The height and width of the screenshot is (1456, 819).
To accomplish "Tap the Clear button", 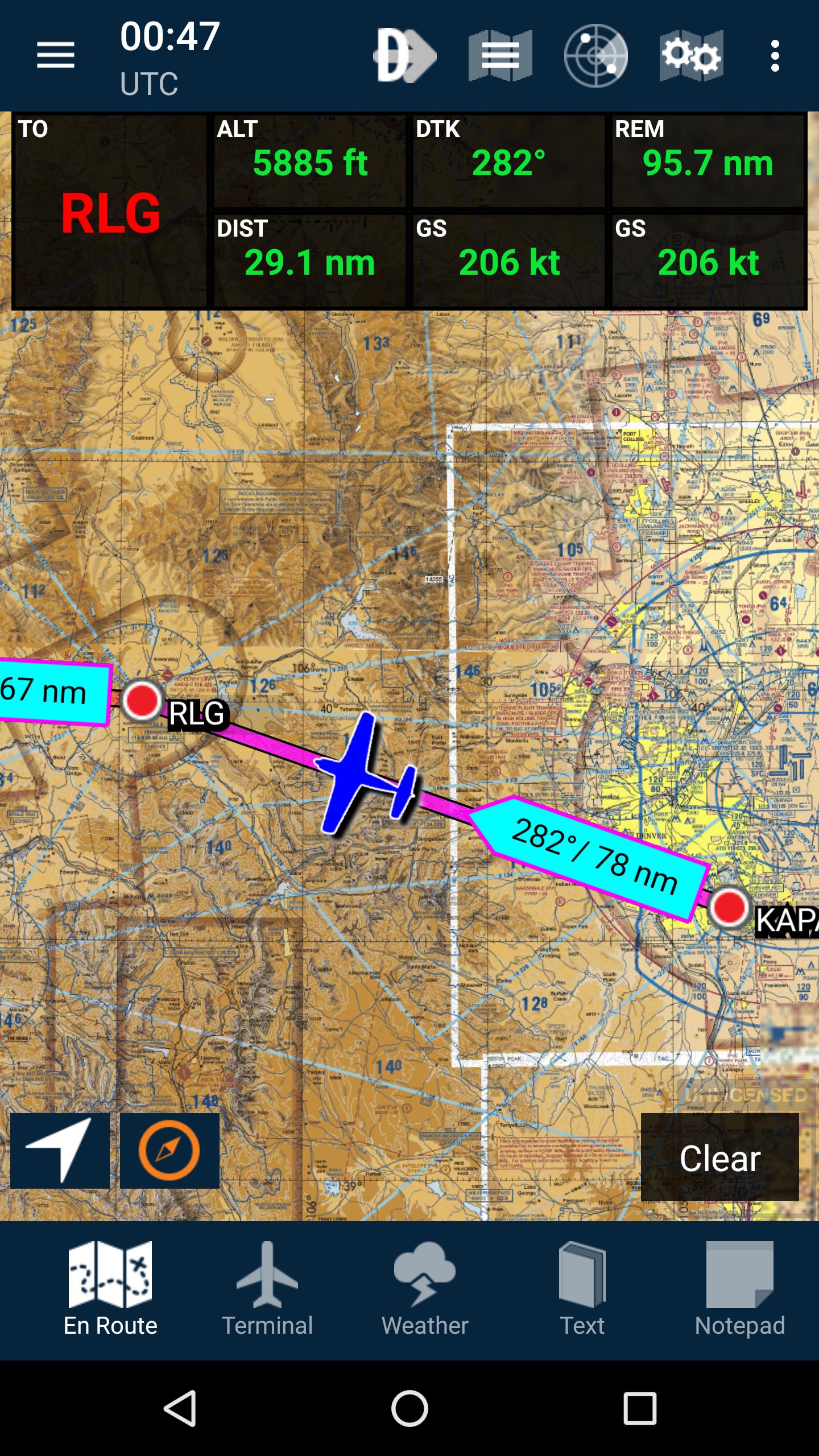I will click(x=719, y=1158).
